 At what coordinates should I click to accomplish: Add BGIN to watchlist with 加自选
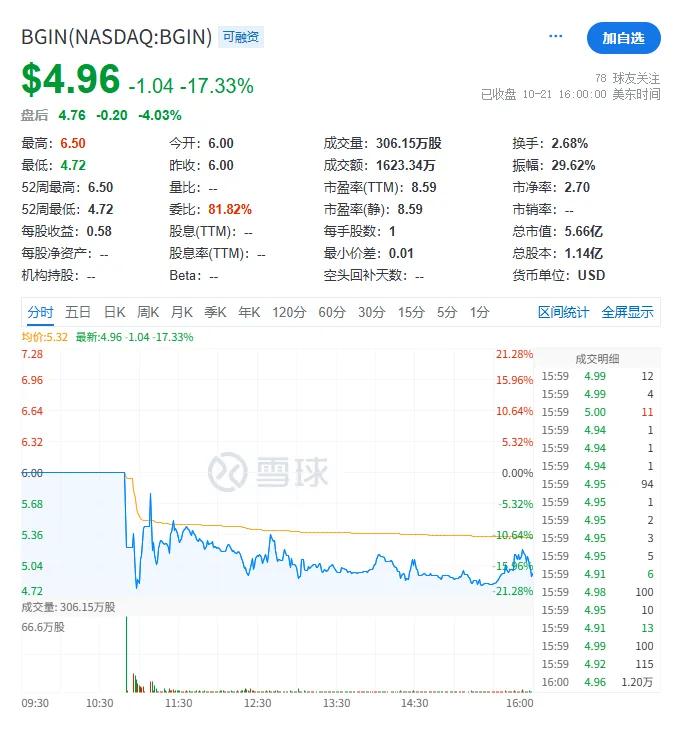click(x=623, y=38)
